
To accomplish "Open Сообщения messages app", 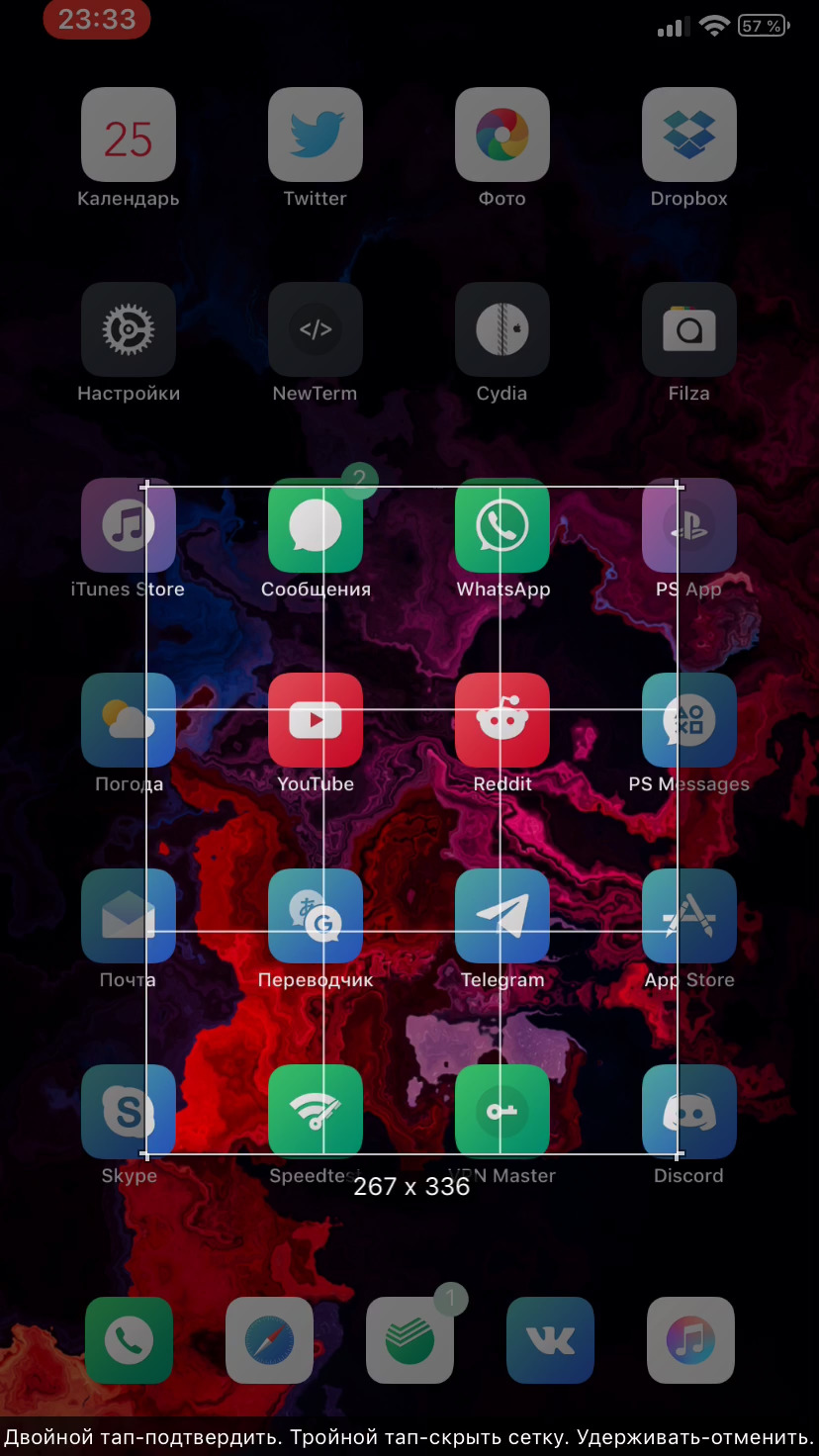I will pos(316,525).
